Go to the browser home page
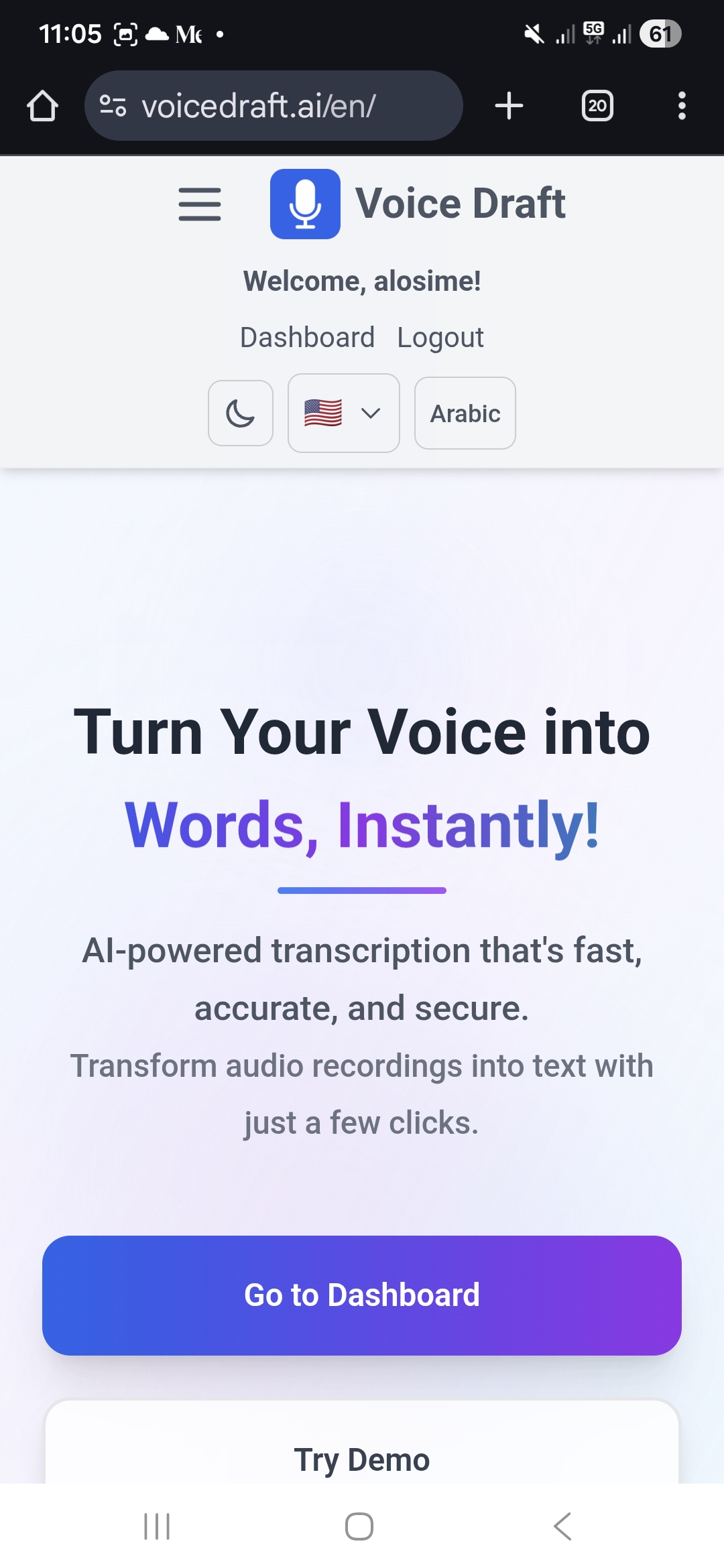This screenshot has height=1568, width=724. [42, 106]
